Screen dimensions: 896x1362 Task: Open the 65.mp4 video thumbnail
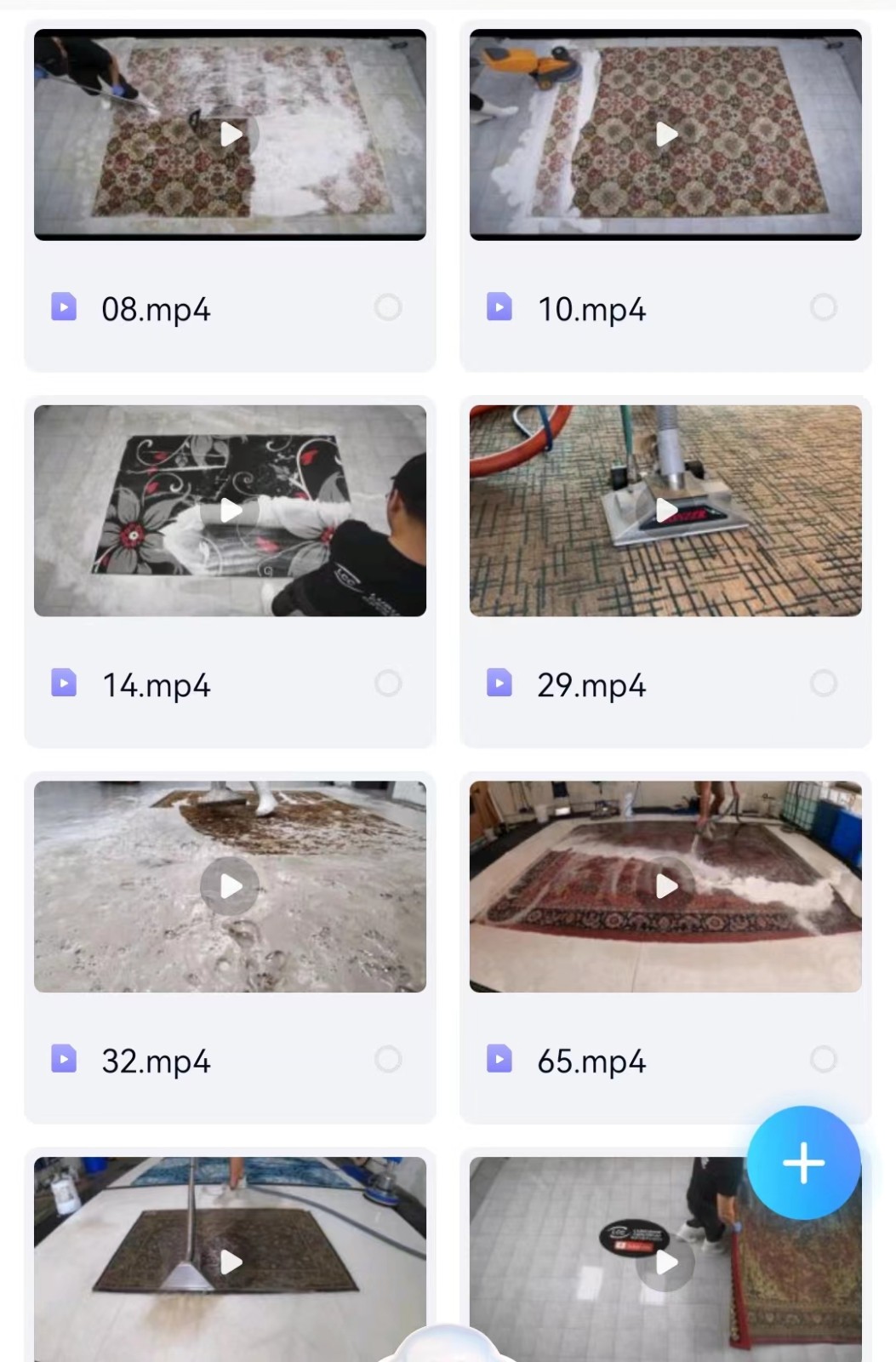(x=665, y=887)
